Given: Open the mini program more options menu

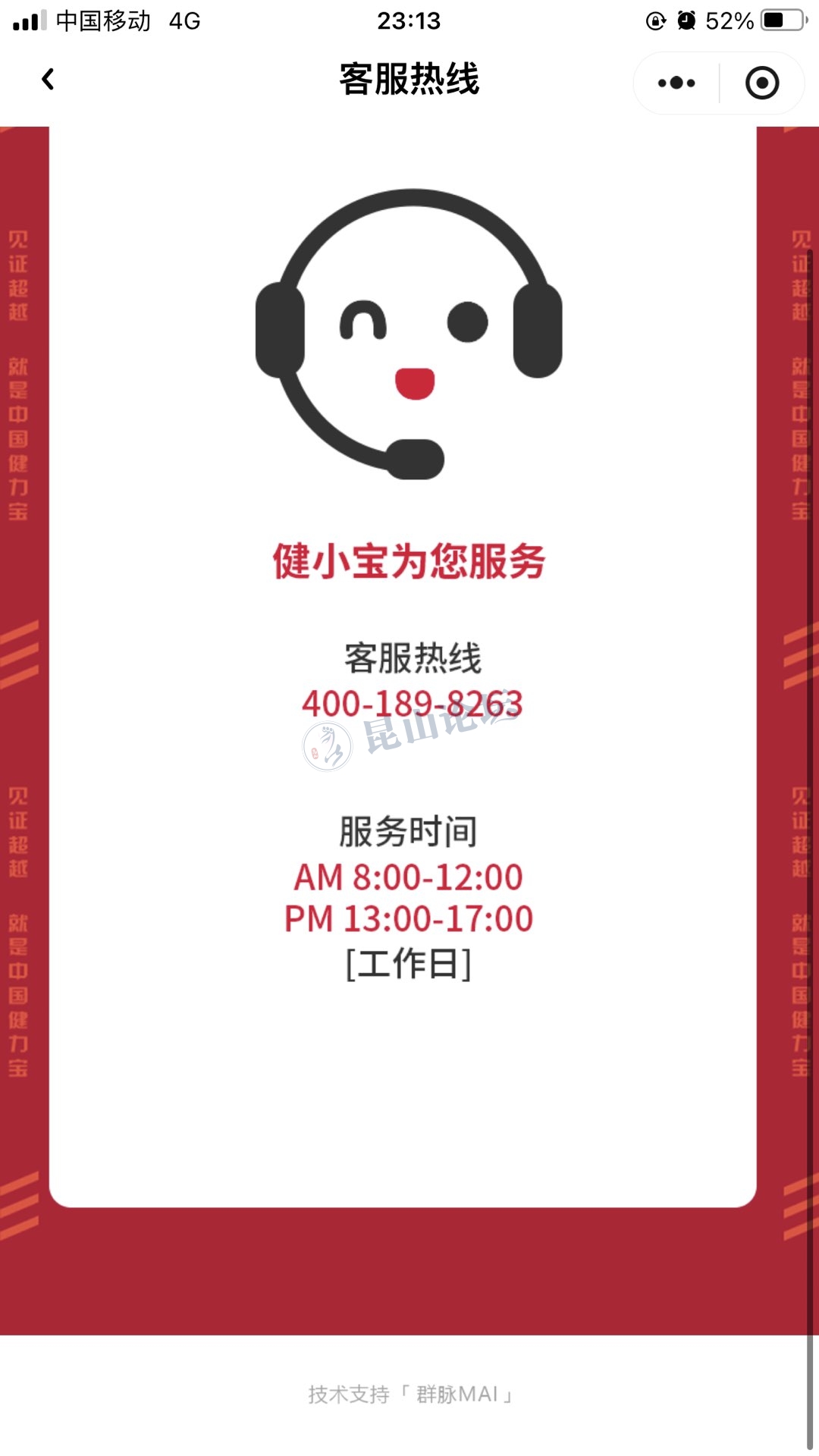Looking at the screenshot, I should (x=676, y=83).
